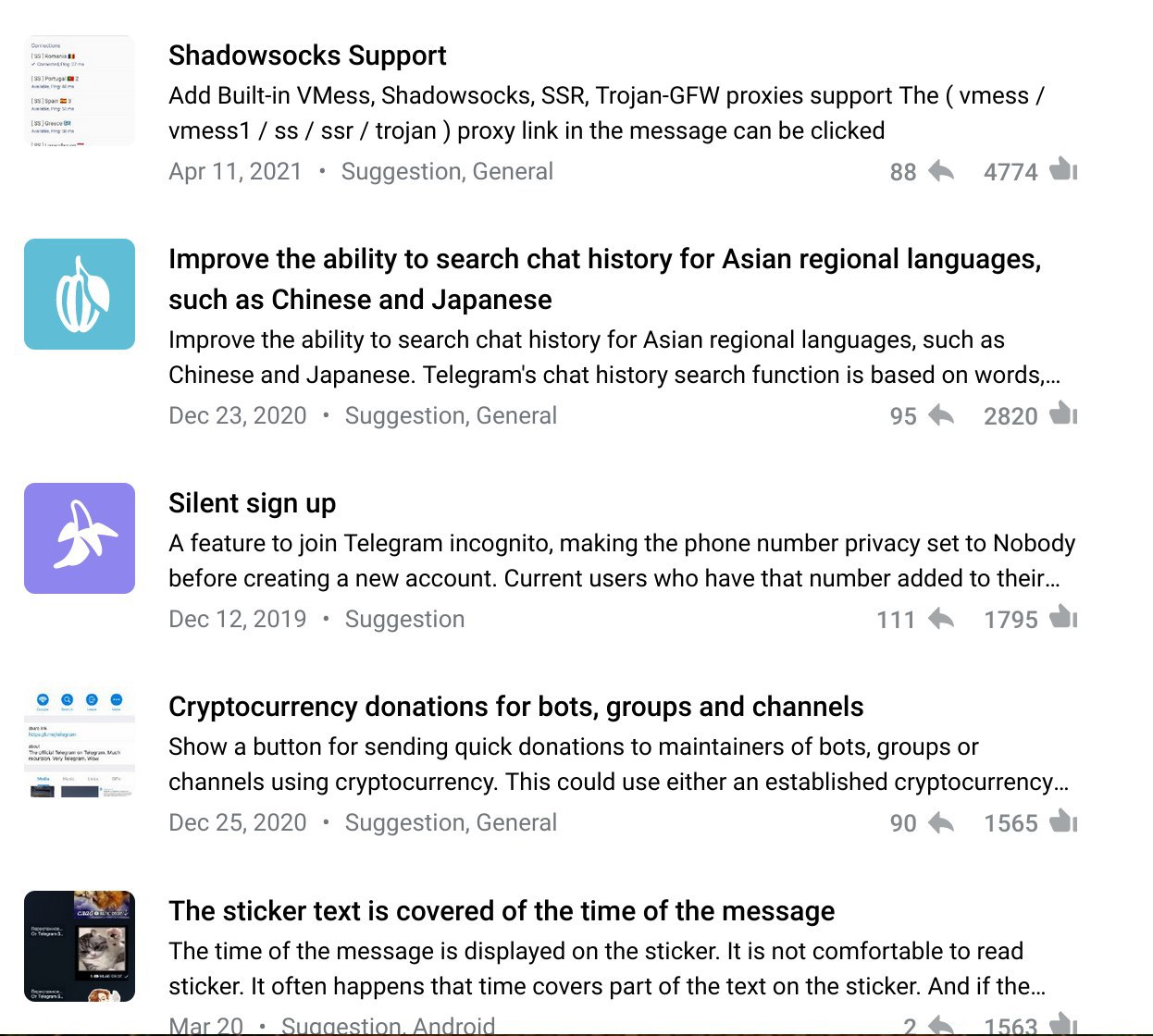1153x1036 pixels.
Task: Open the sticker text covered by time suggestion
Action: click(x=501, y=911)
